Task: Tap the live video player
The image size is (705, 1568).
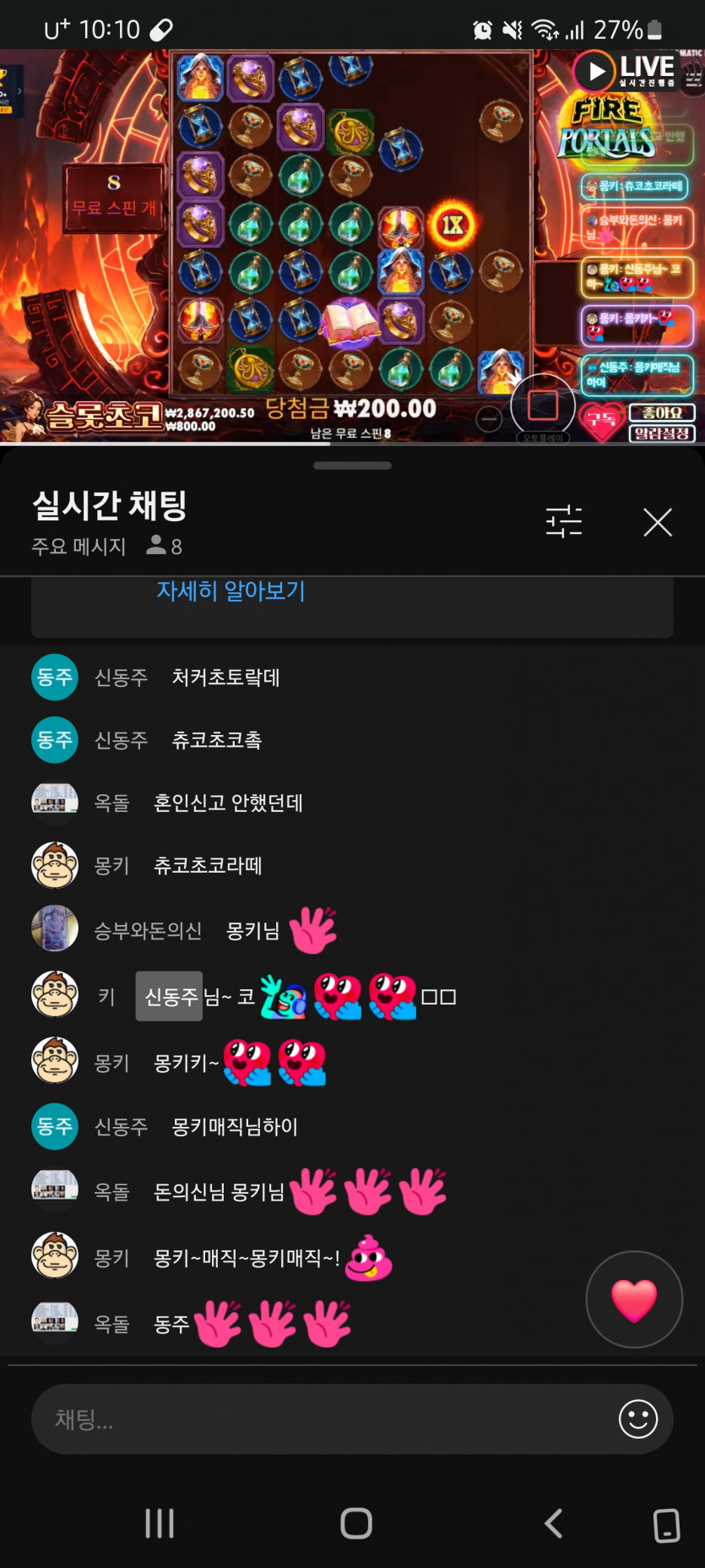Action: pyautogui.click(x=352, y=245)
